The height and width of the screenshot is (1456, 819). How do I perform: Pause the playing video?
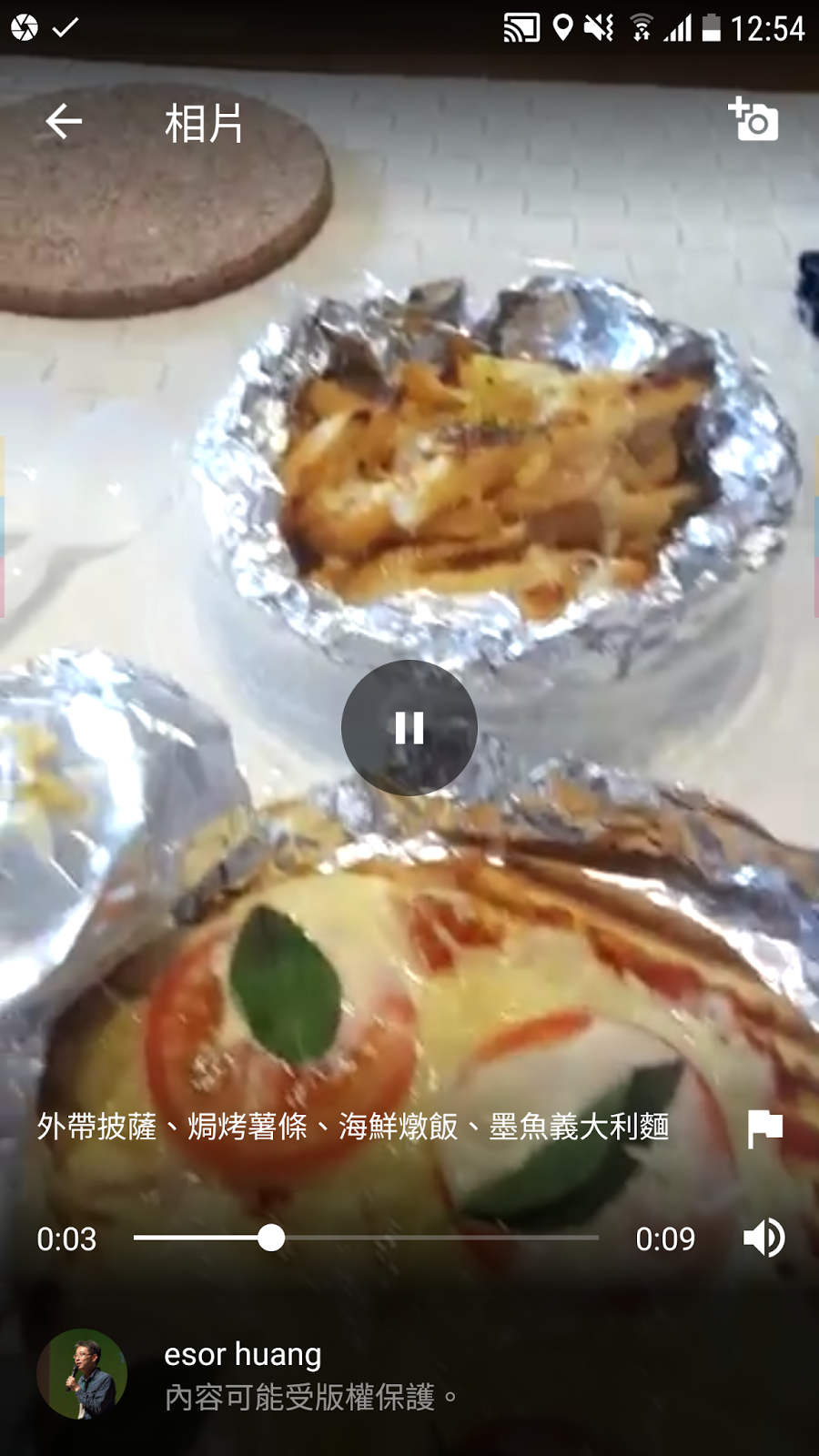coord(409,728)
